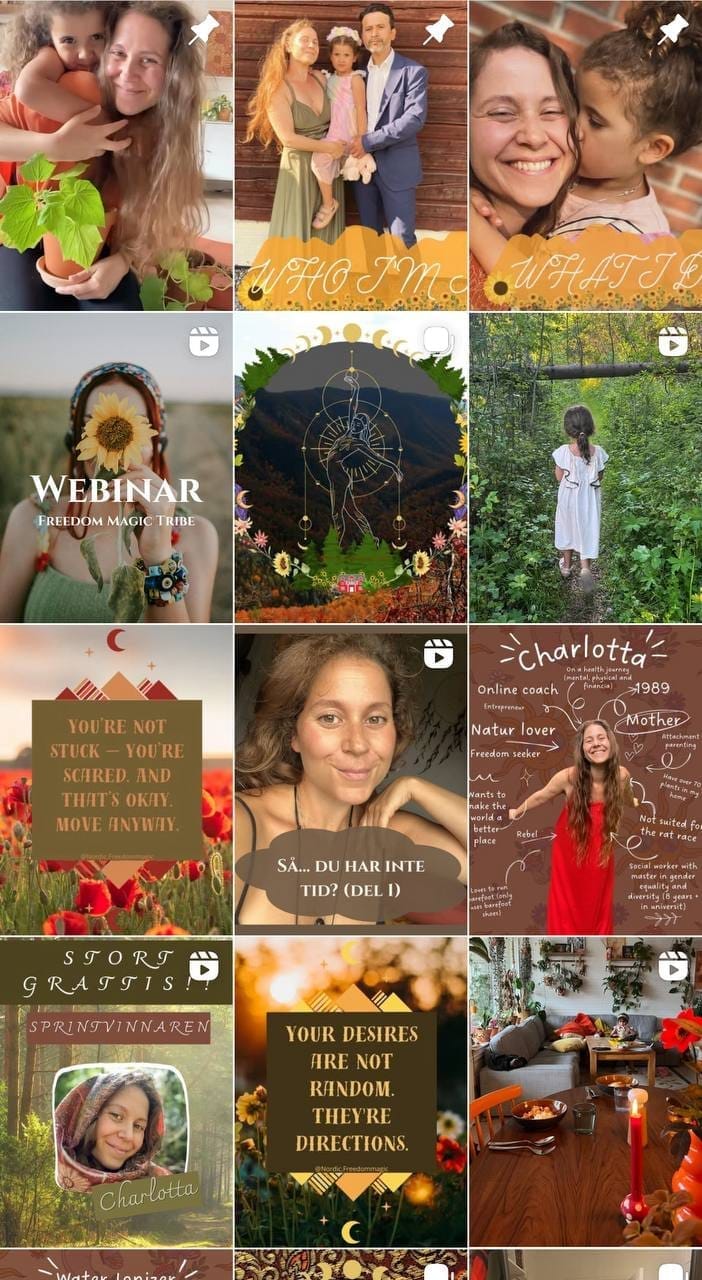The height and width of the screenshot is (1280, 702).
Task: Play the living room reel with the red candle
Action: point(586,1092)
